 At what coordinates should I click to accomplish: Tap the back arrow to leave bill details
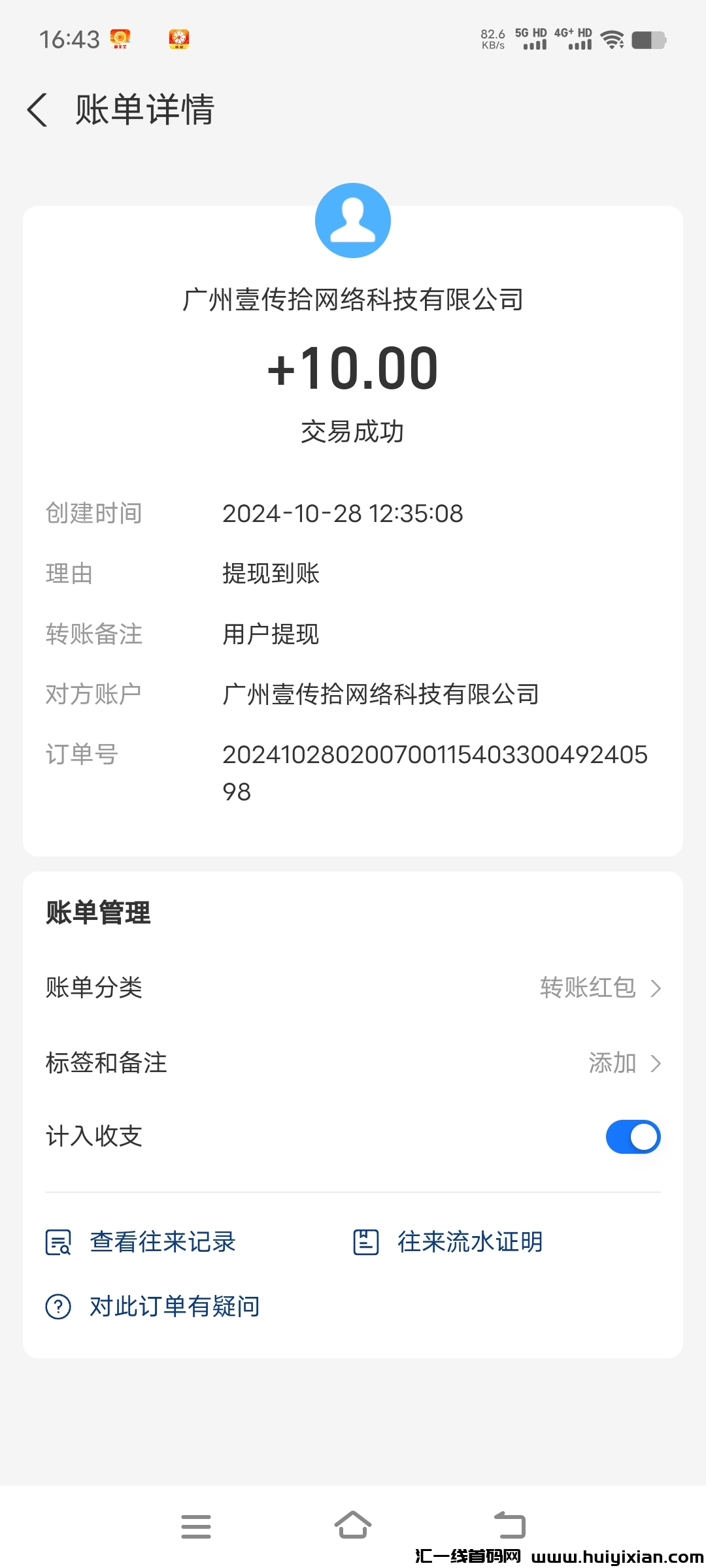pos(37,111)
